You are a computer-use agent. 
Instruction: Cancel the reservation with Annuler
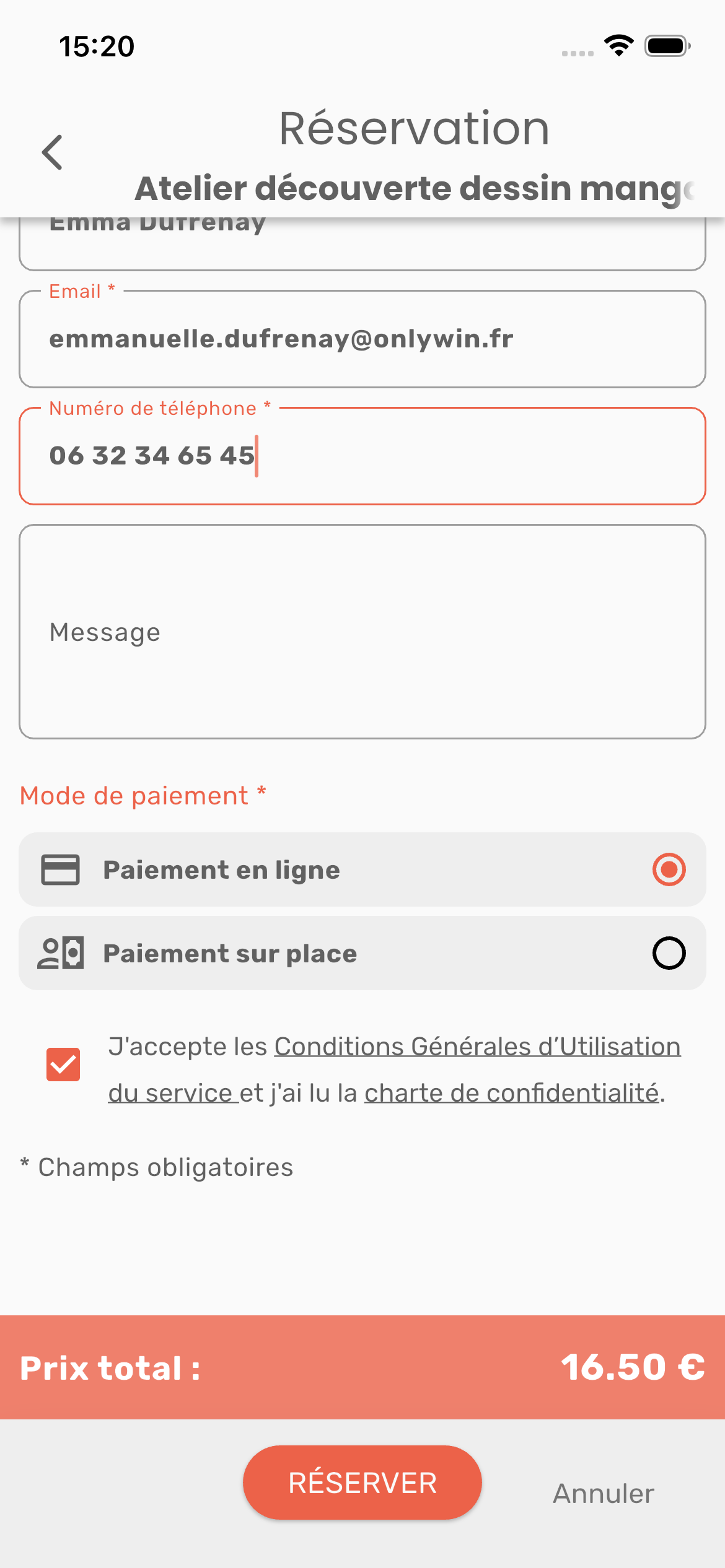[x=603, y=1493]
